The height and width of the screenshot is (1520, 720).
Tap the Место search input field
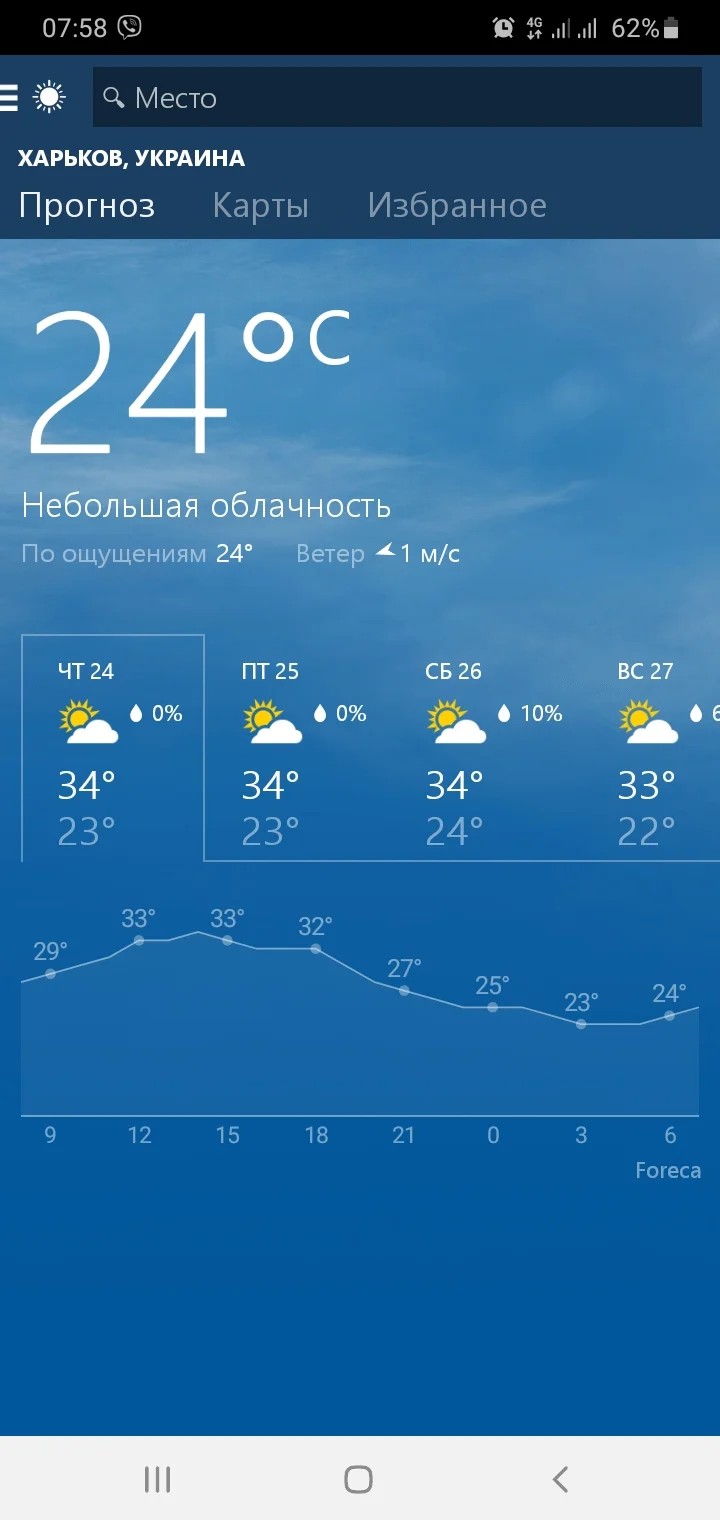(396, 98)
